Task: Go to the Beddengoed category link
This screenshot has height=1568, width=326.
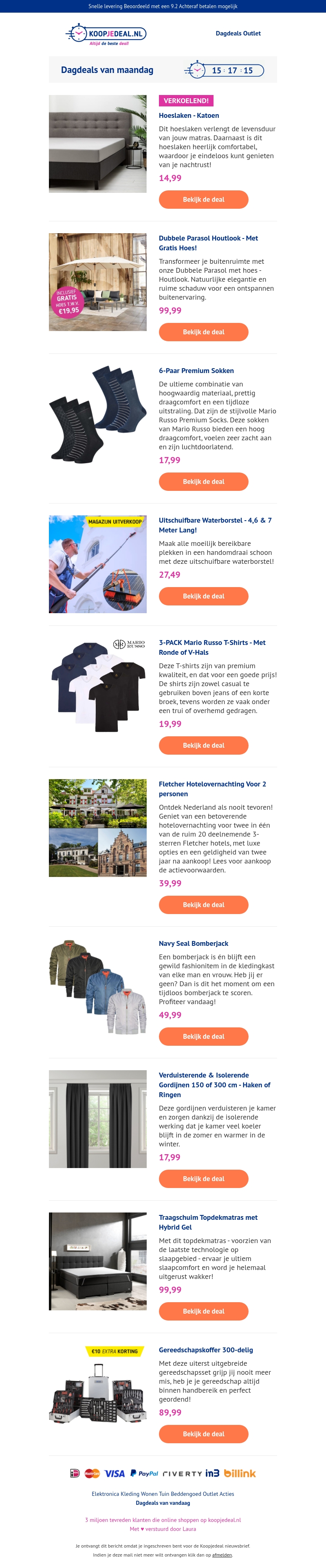Action: point(190,1494)
